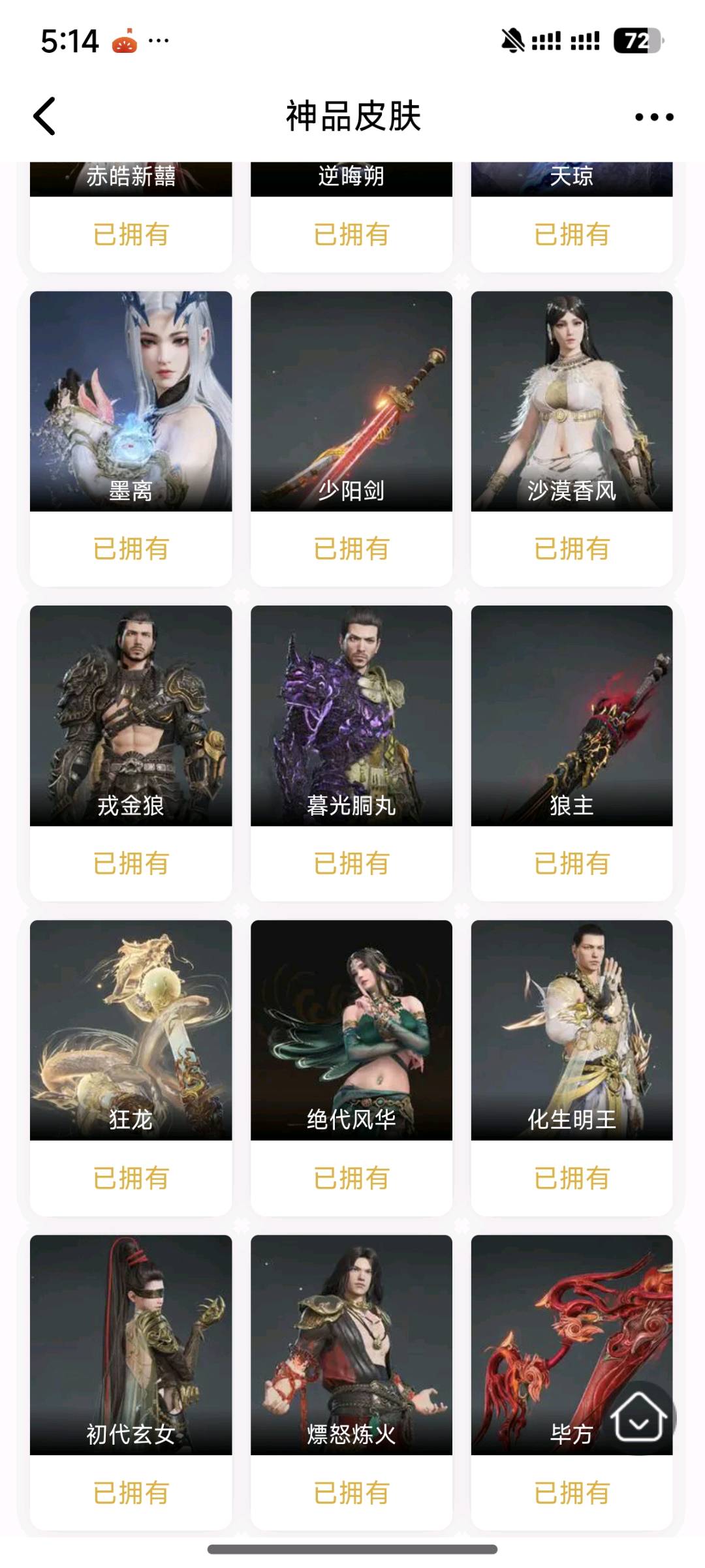Select the 毕方 weapon skin
Viewport: 705px width, 1568px height.
(x=548, y=1344)
